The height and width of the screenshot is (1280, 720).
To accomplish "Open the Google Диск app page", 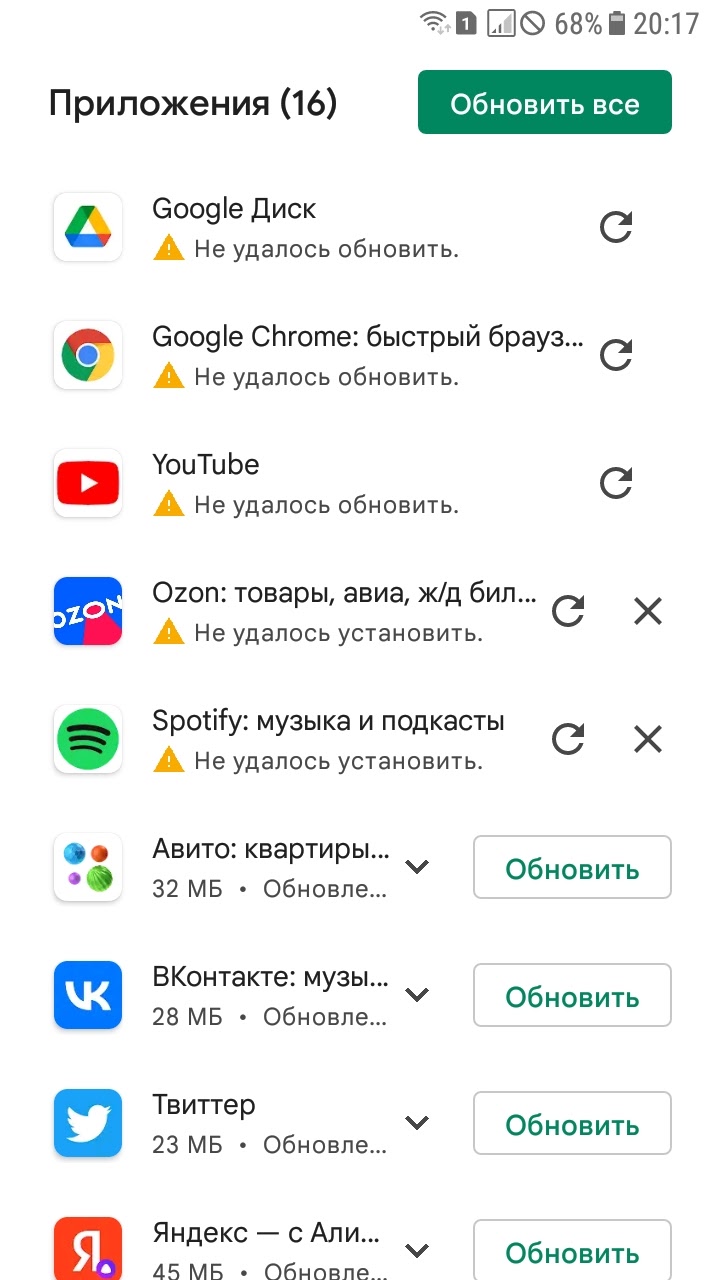I will point(234,209).
